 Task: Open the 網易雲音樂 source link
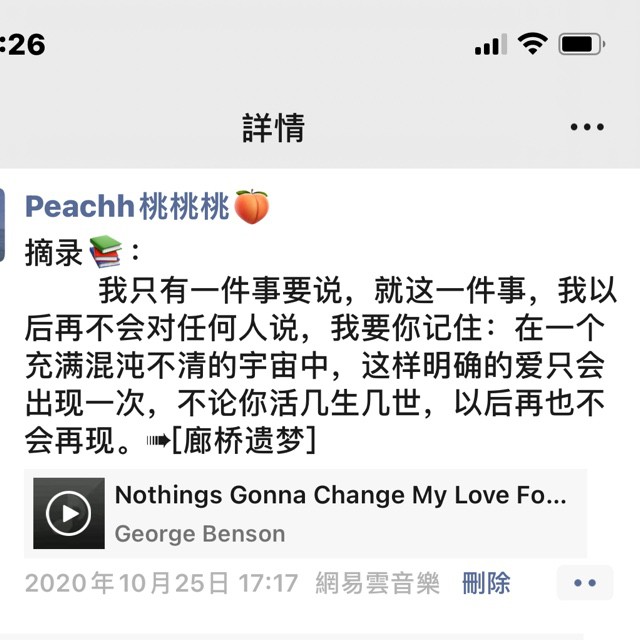[x=377, y=583]
